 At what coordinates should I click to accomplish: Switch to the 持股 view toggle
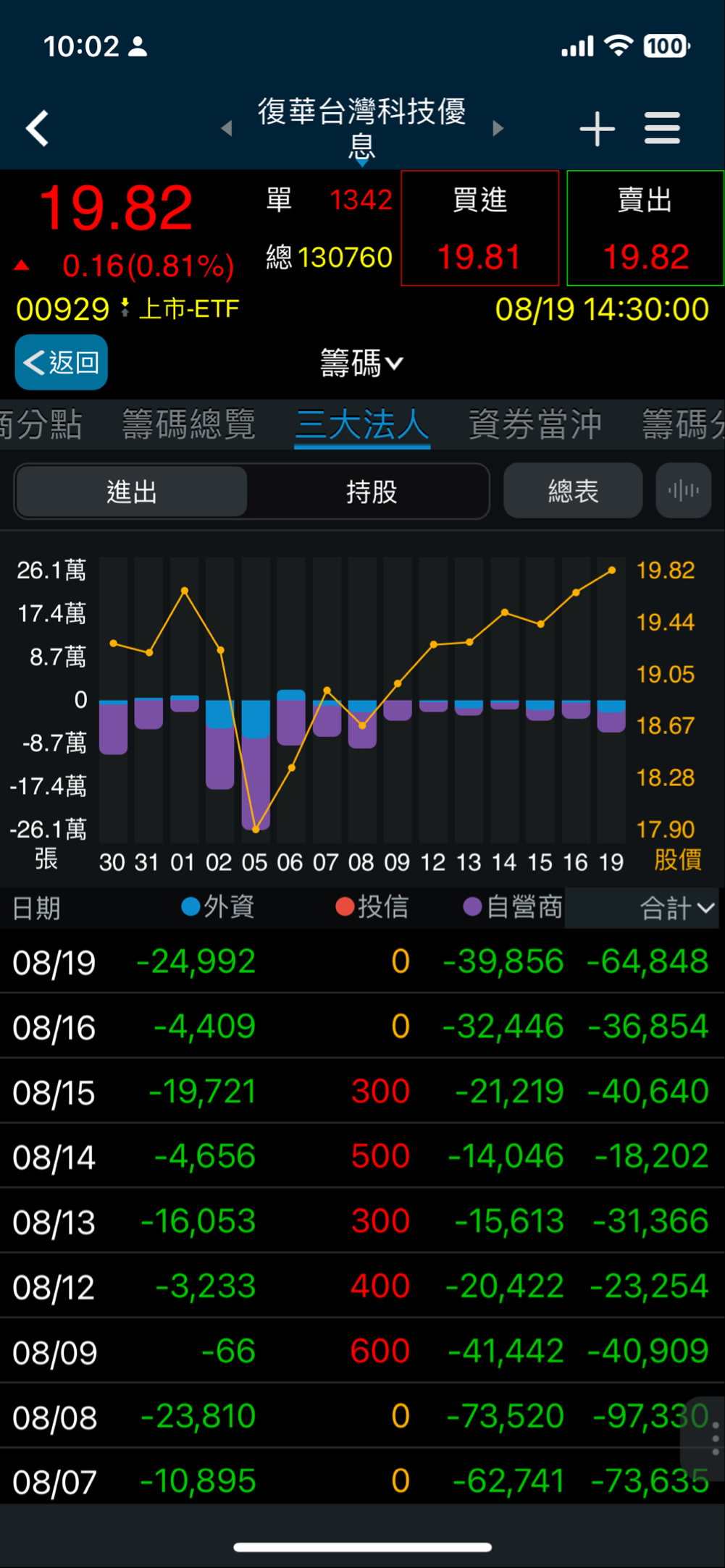point(371,491)
